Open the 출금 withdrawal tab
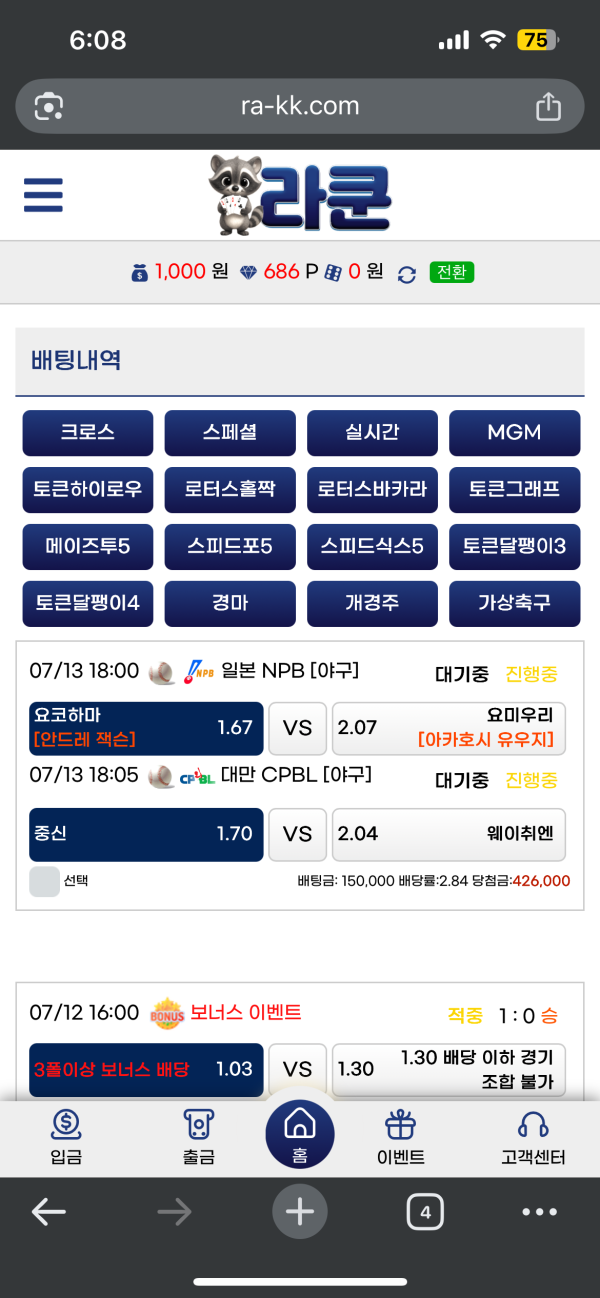Viewport: 600px width, 1298px height. pos(199,1138)
